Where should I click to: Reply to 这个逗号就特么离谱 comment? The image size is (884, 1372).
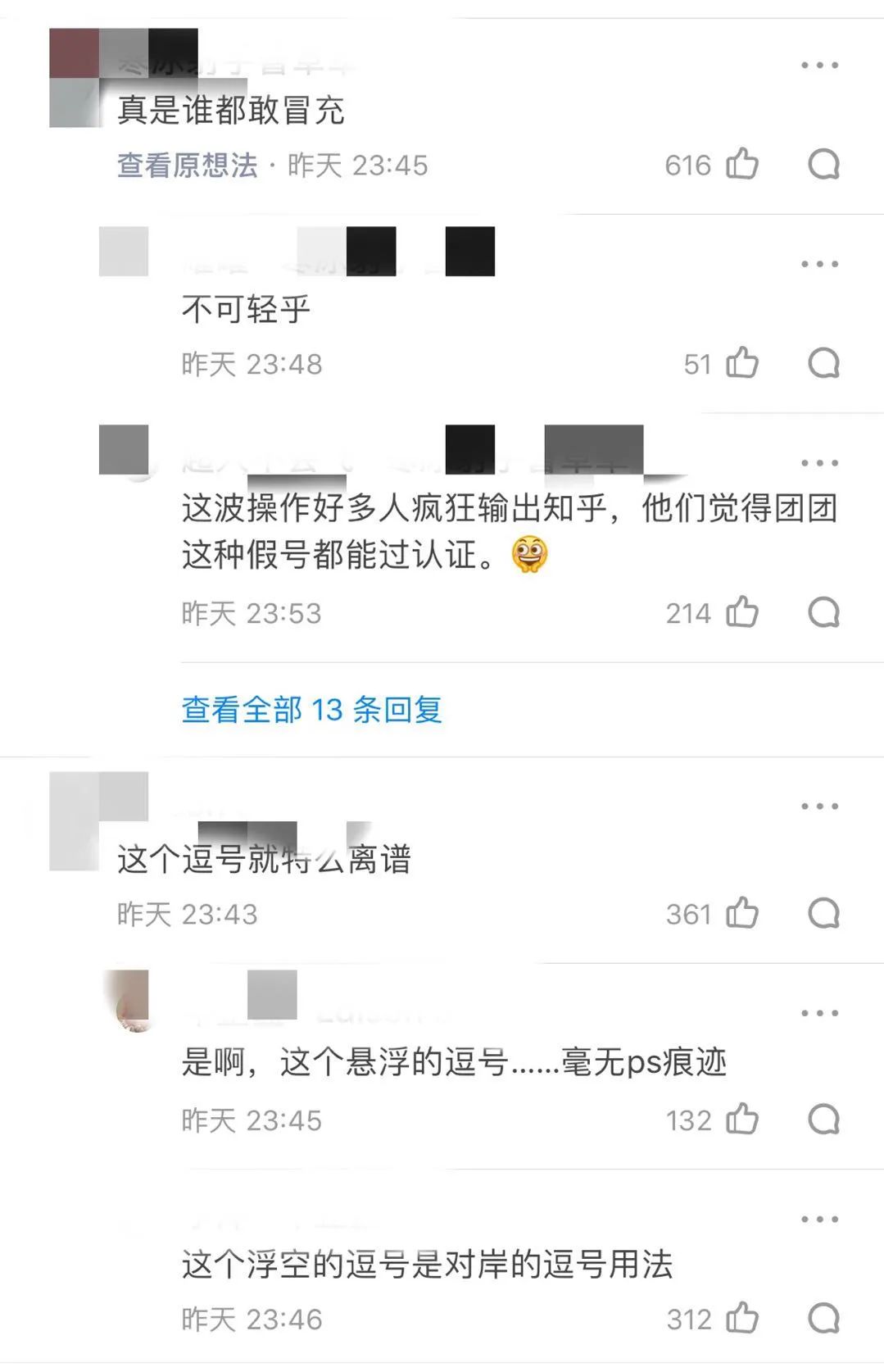[x=823, y=913]
